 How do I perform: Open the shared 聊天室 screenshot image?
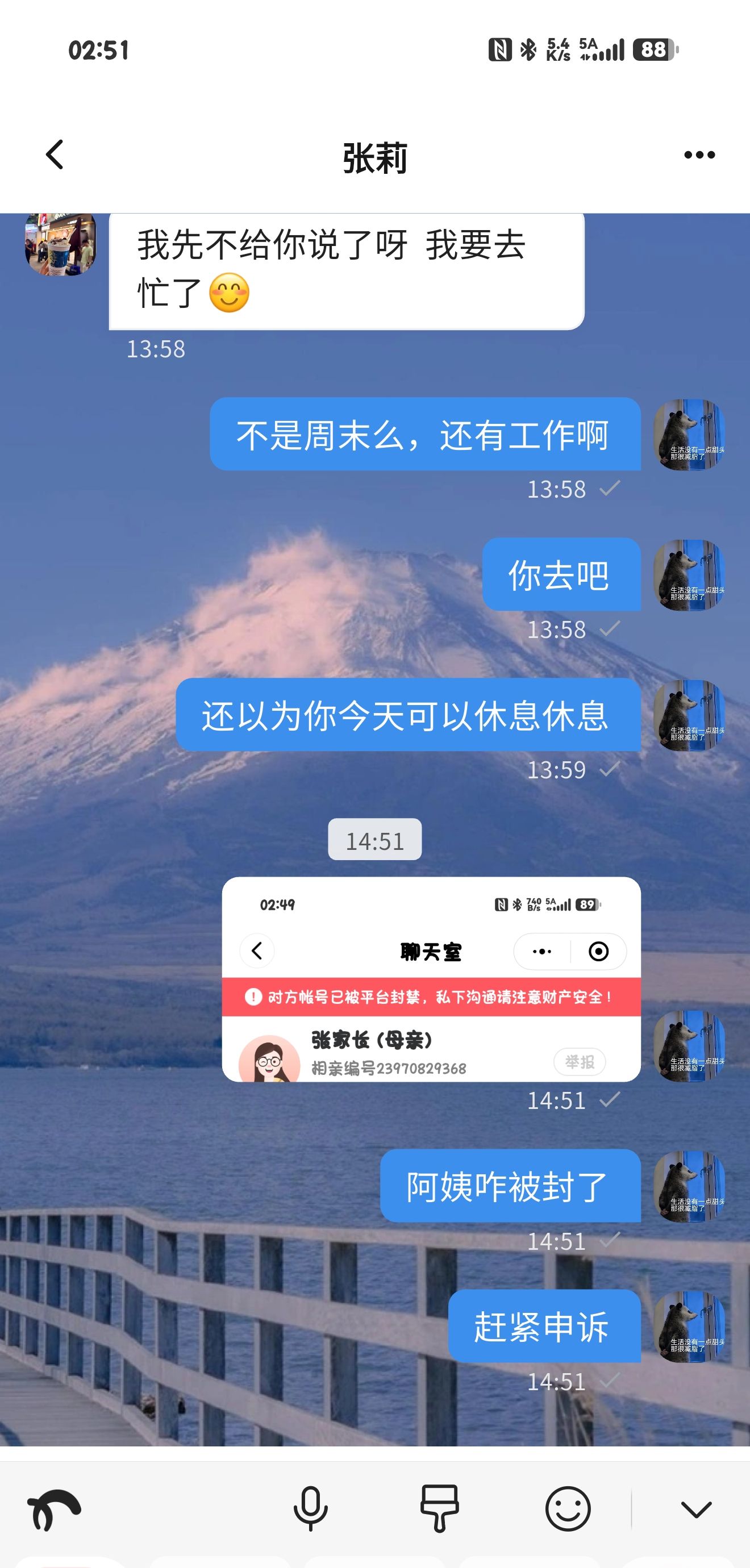[431, 979]
